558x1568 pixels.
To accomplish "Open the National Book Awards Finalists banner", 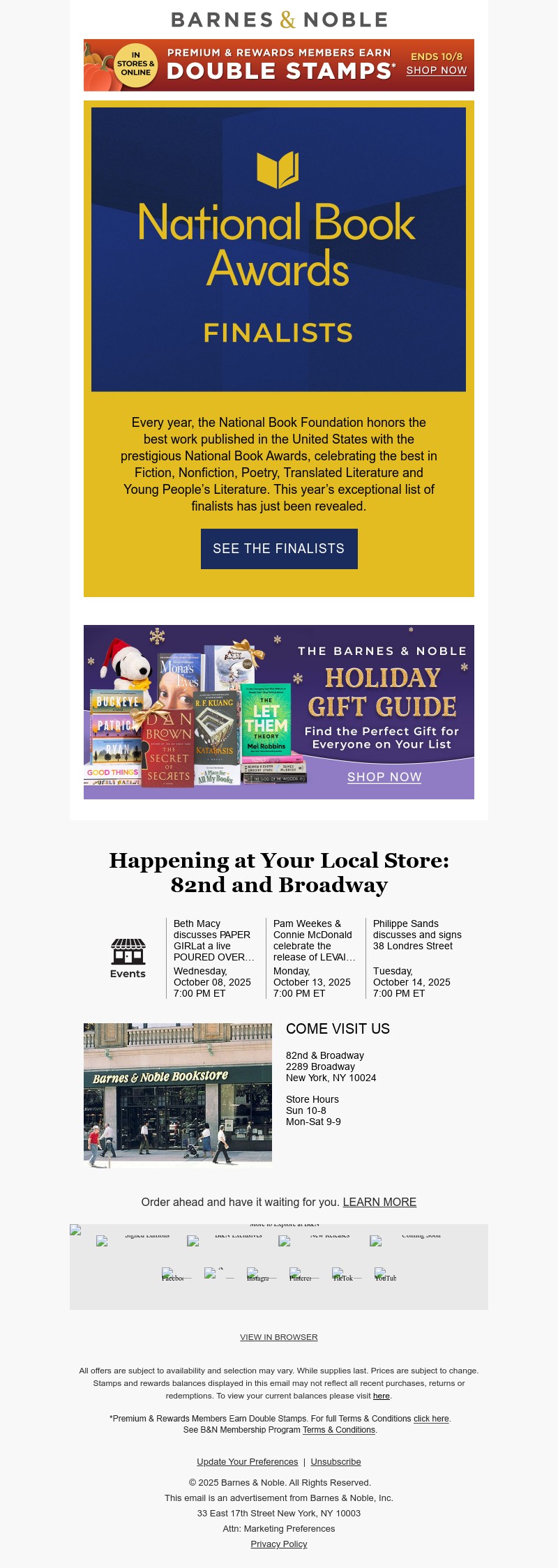I will (x=278, y=249).
